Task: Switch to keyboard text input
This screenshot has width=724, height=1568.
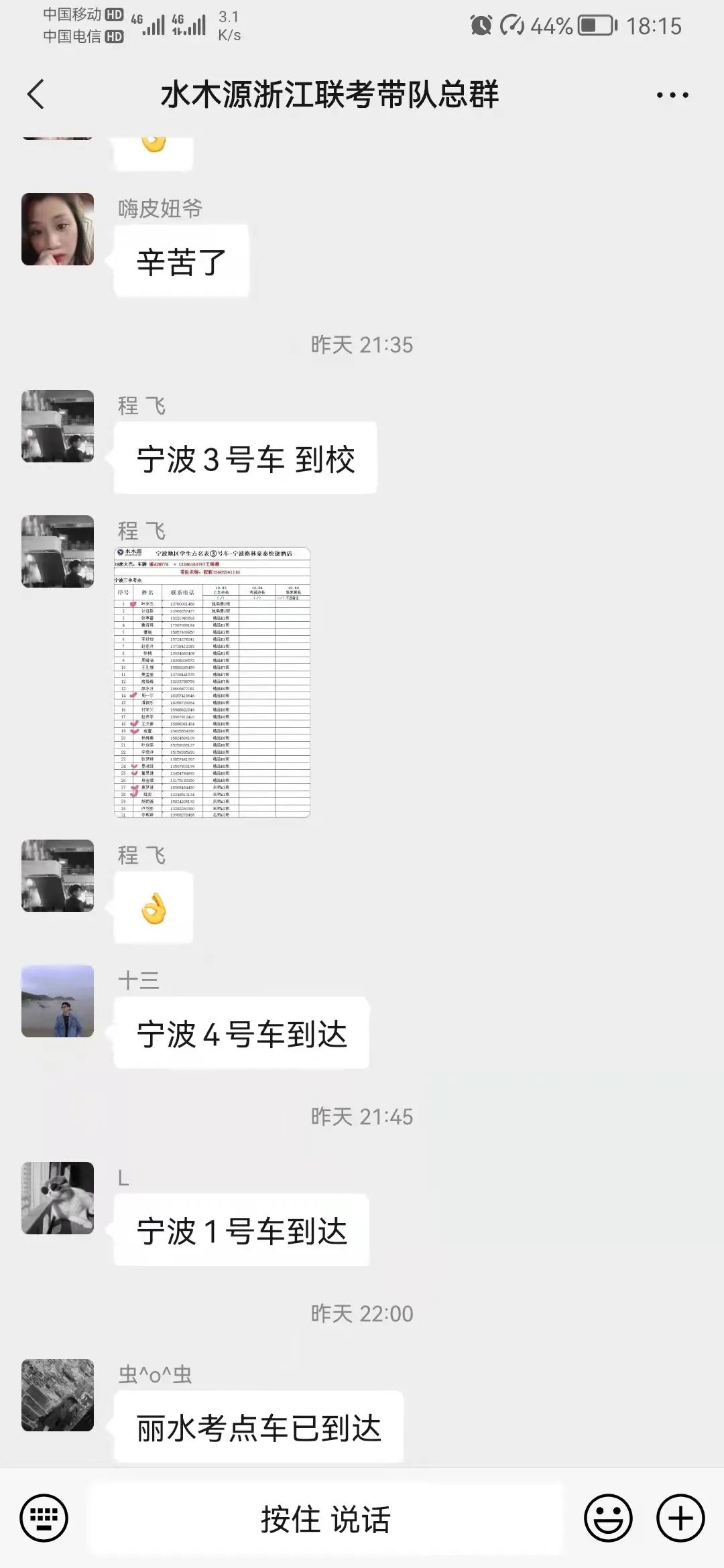Action: coord(44,1518)
